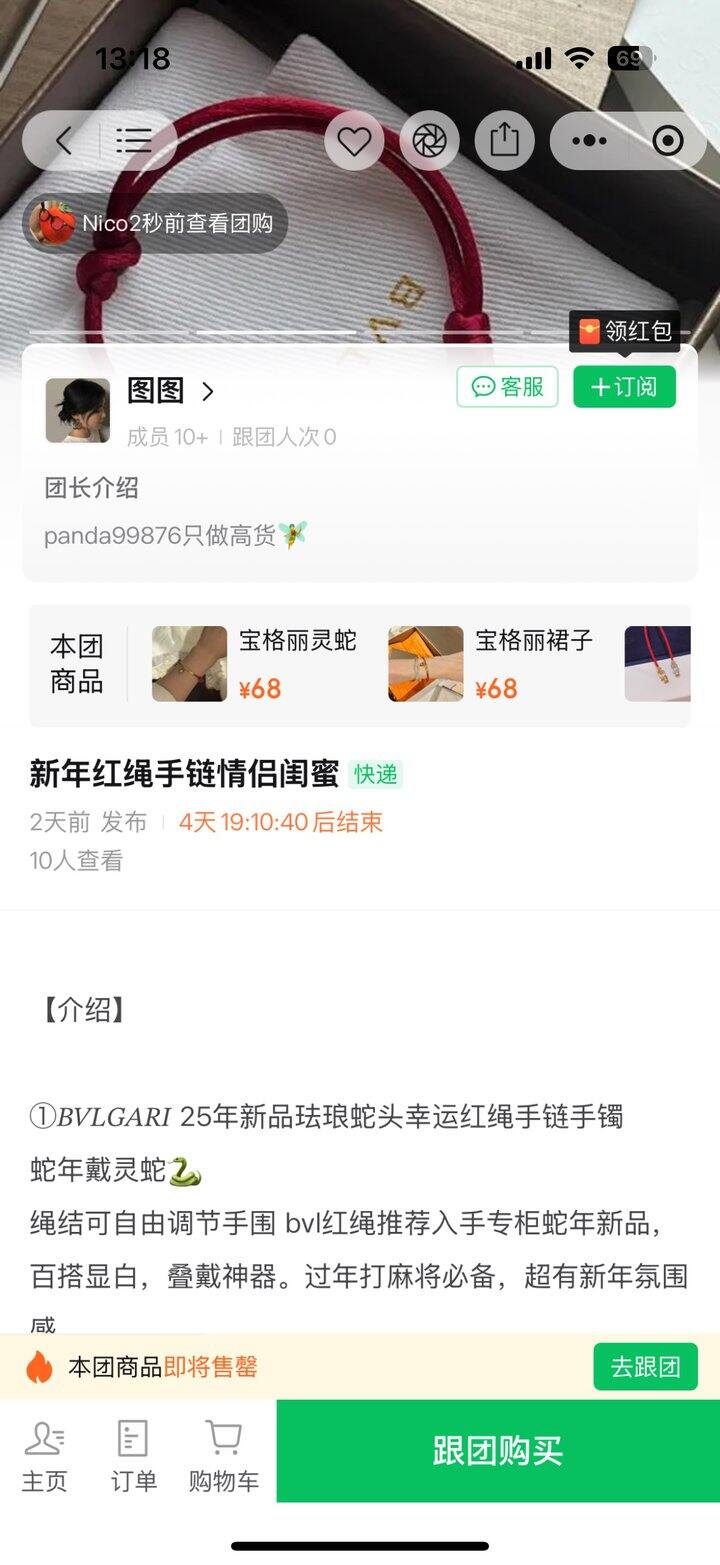720x1565 pixels.
Task: Close the mini program with the circle icon
Action: 668,141
